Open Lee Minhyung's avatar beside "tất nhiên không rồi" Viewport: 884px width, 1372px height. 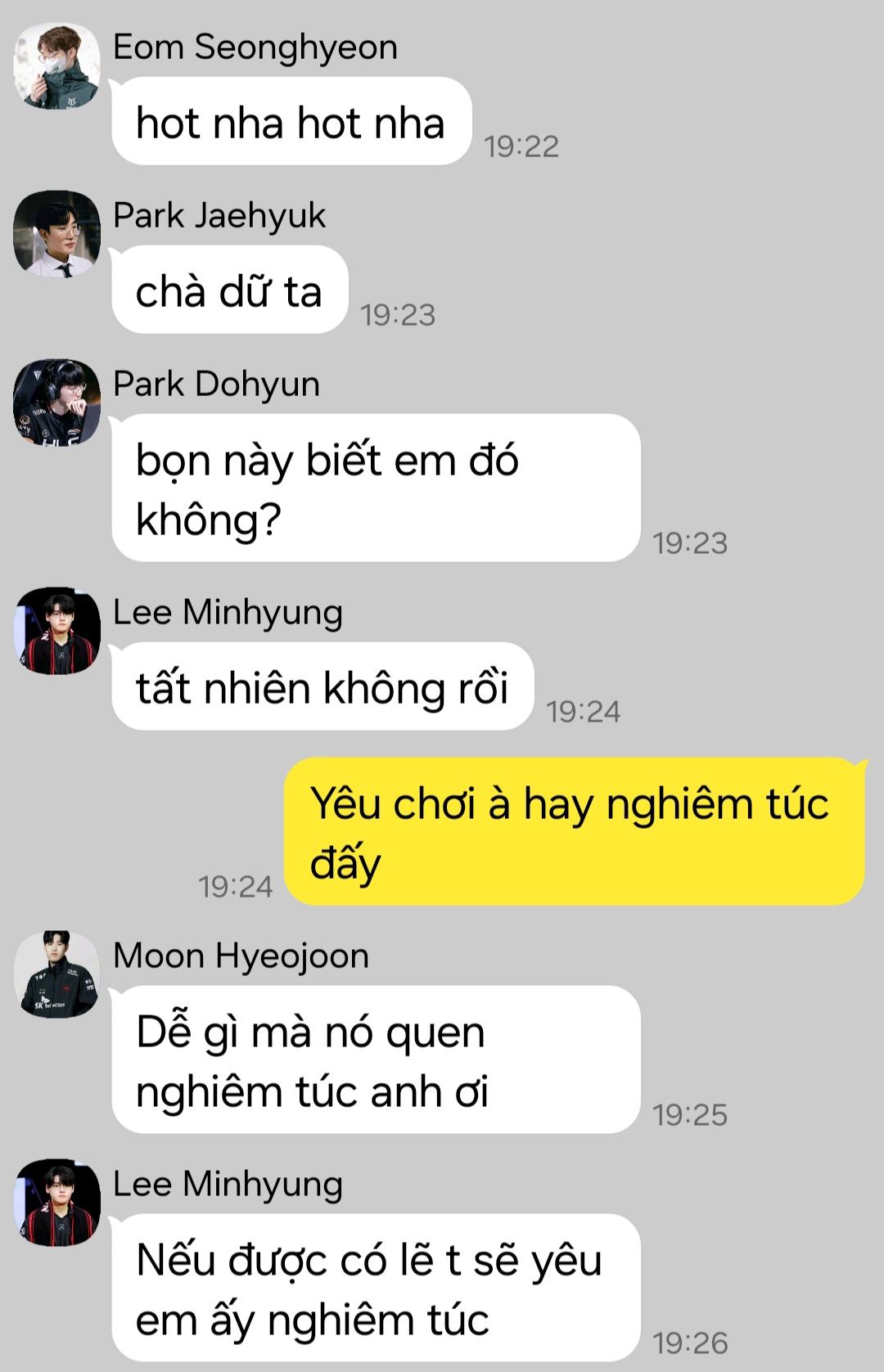[x=56, y=631]
